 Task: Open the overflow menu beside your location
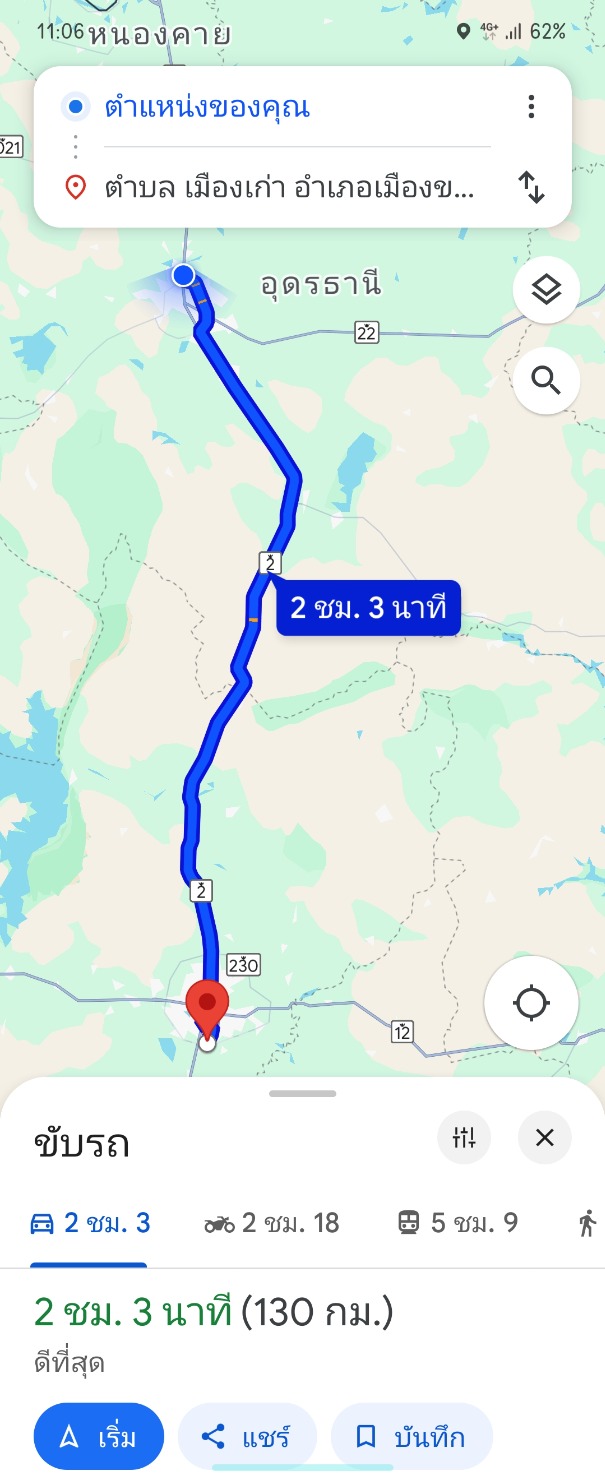pos(531,107)
